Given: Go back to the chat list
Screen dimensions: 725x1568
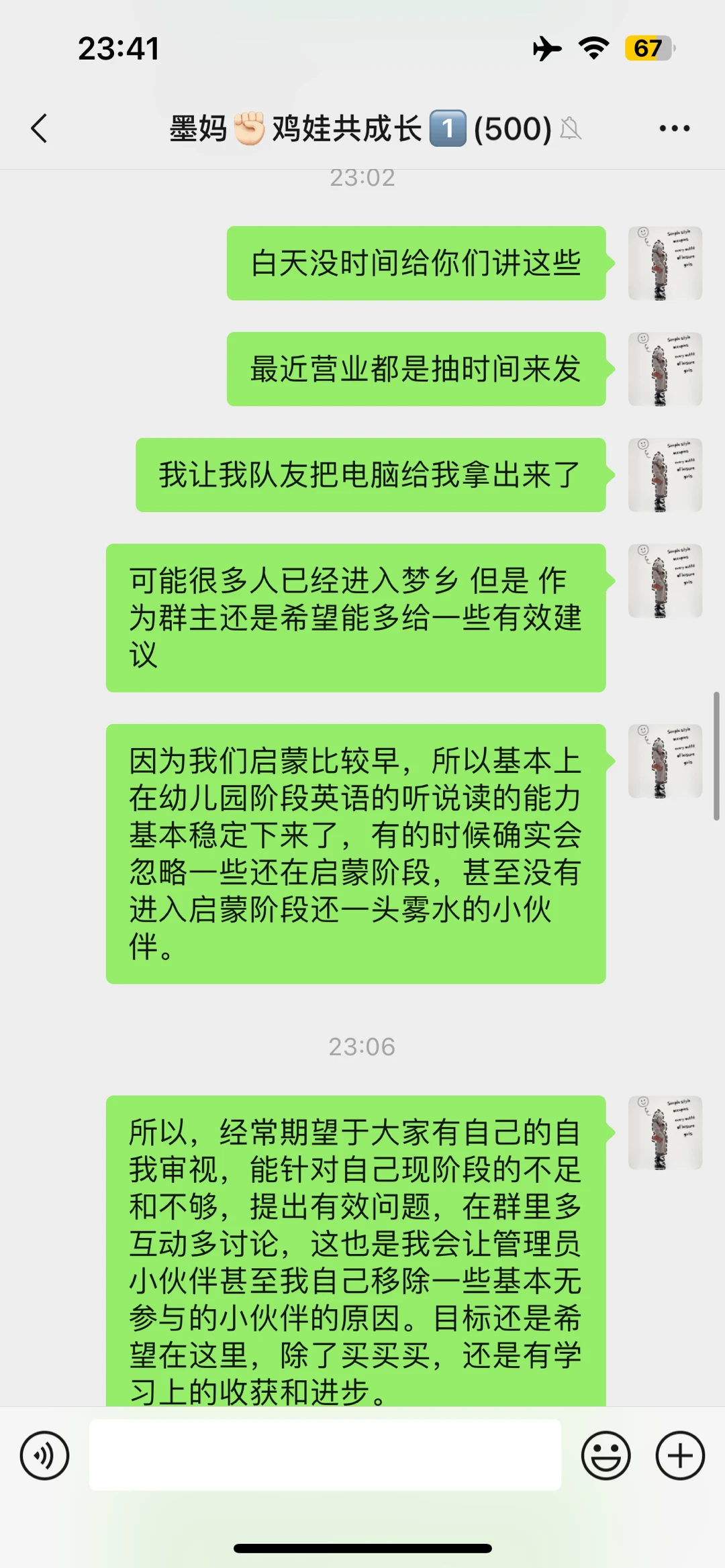Looking at the screenshot, I should click(40, 128).
